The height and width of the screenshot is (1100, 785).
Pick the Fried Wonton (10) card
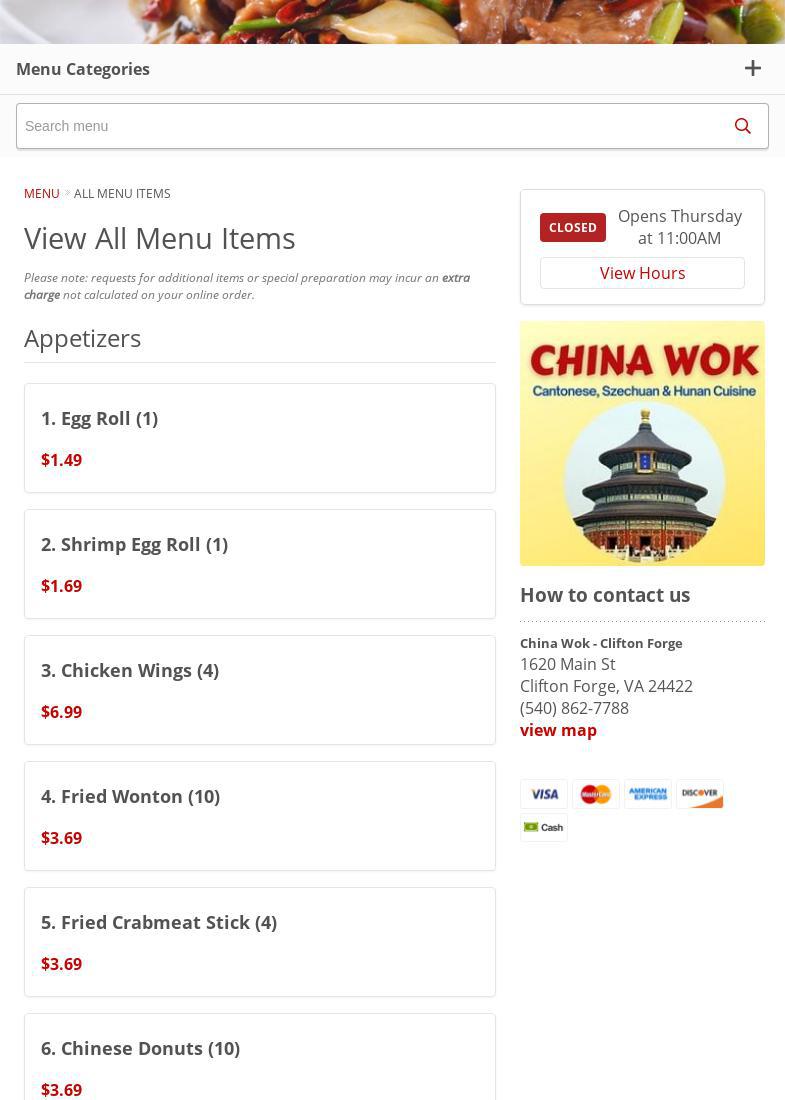pos(259,816)
